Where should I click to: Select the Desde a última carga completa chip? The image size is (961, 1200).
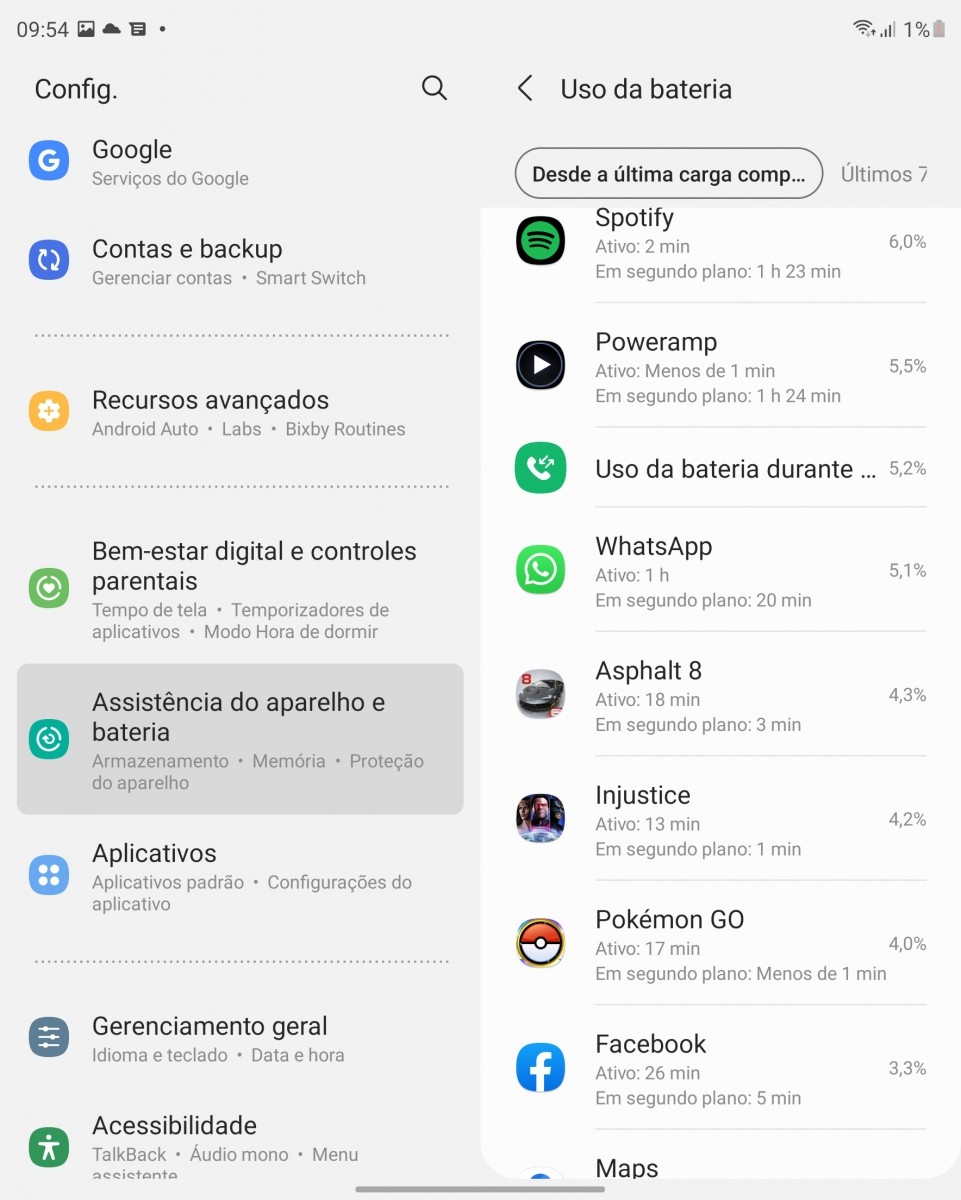coord(668,174)
